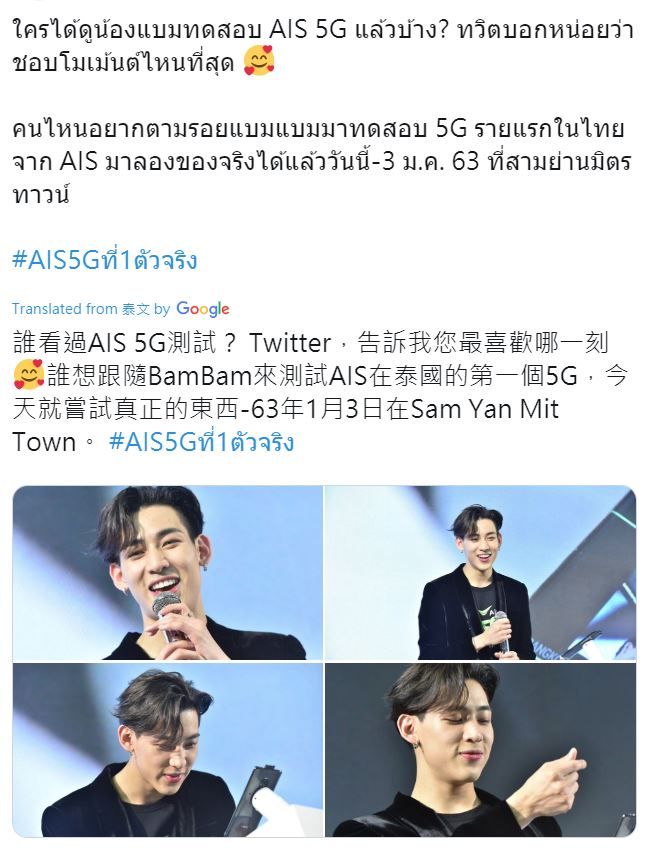
Task: View the photo of the man standing on stage
Action: (480, 572)
